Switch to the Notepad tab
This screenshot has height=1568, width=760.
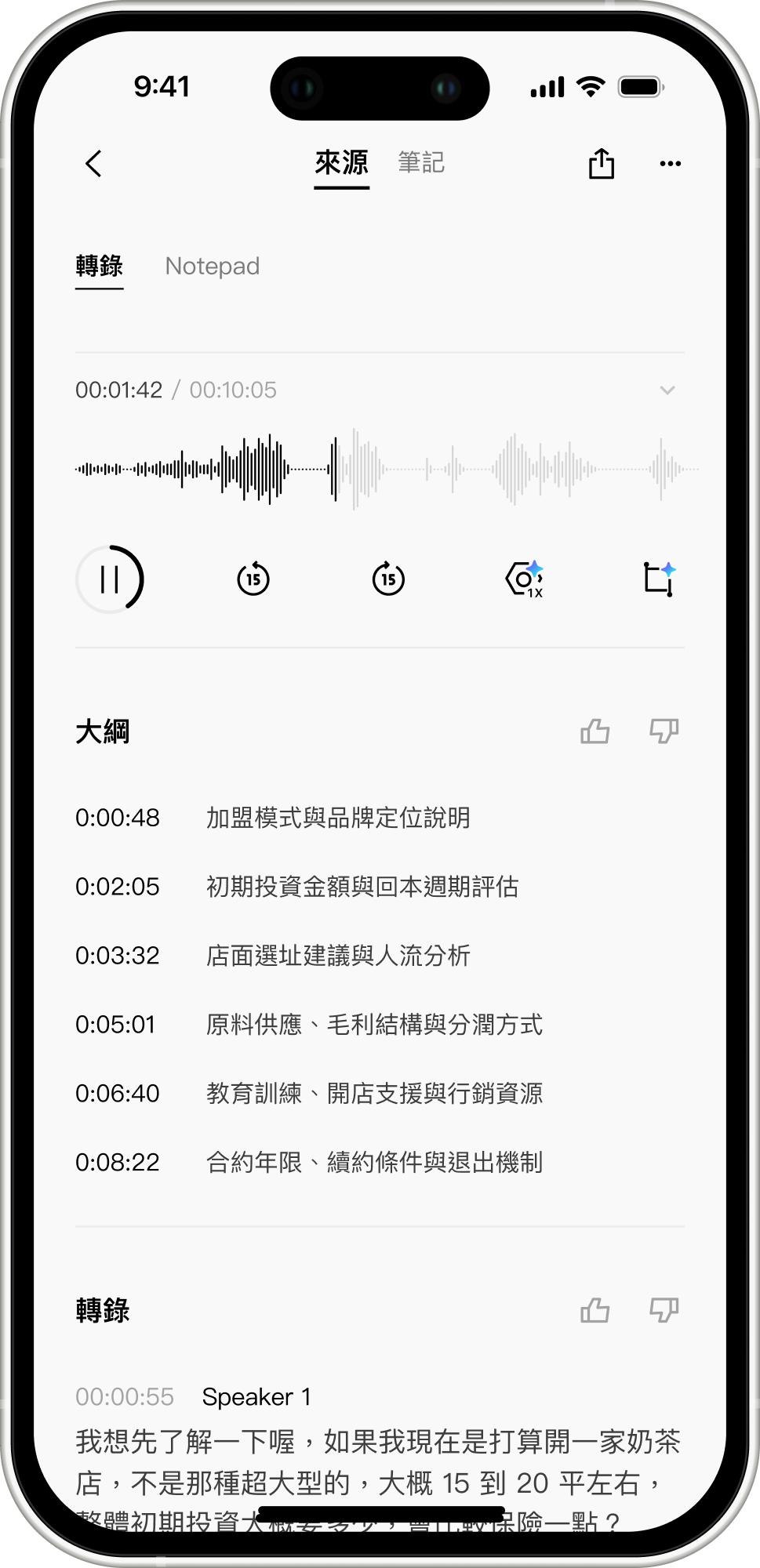pyautogui.click(x=212, y=267)
